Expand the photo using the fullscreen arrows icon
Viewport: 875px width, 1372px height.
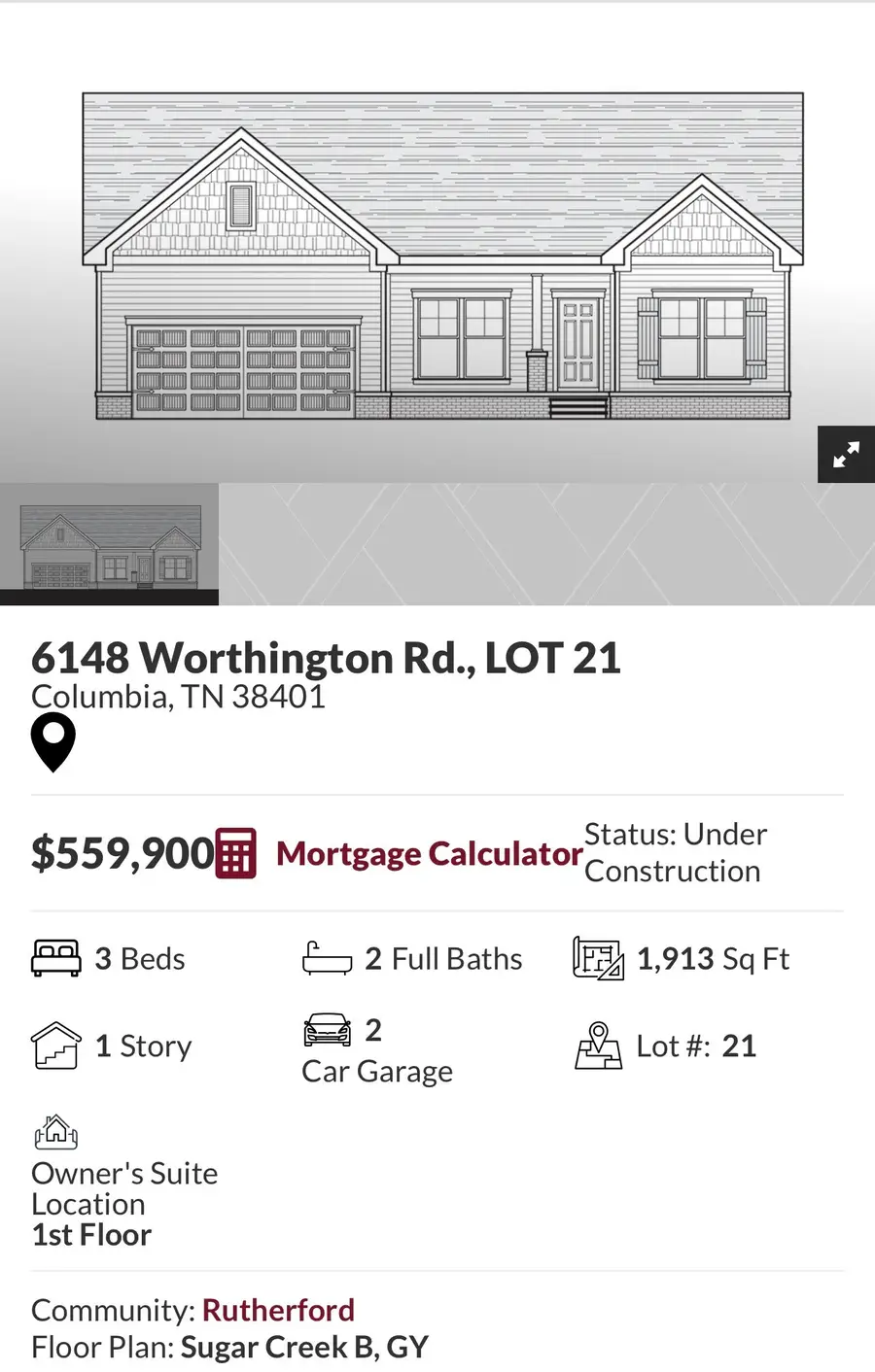pyautogui.click(x=846, y=454)
